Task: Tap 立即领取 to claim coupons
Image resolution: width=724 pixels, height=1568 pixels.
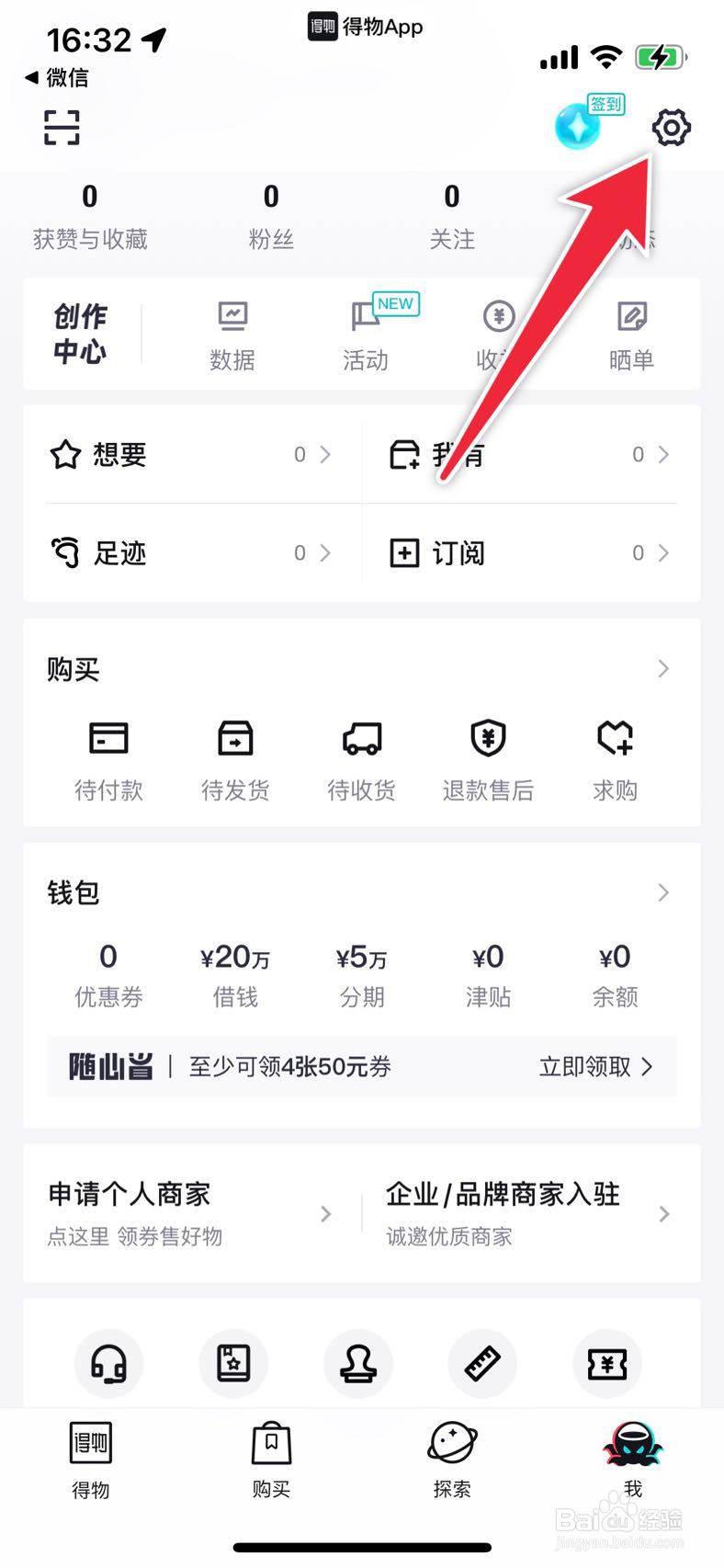Action: coord(590,1066)
